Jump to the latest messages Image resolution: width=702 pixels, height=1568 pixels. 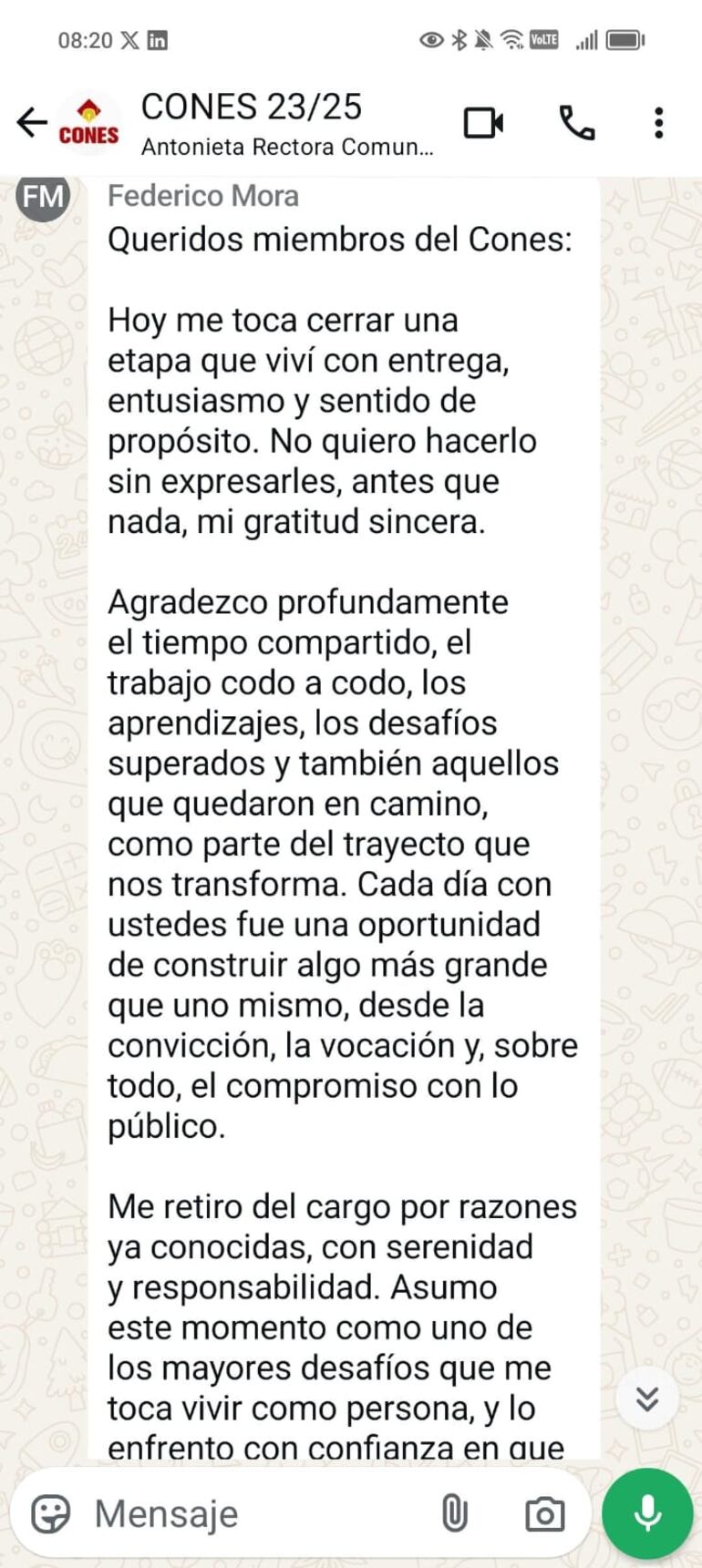click(647, 1399)
